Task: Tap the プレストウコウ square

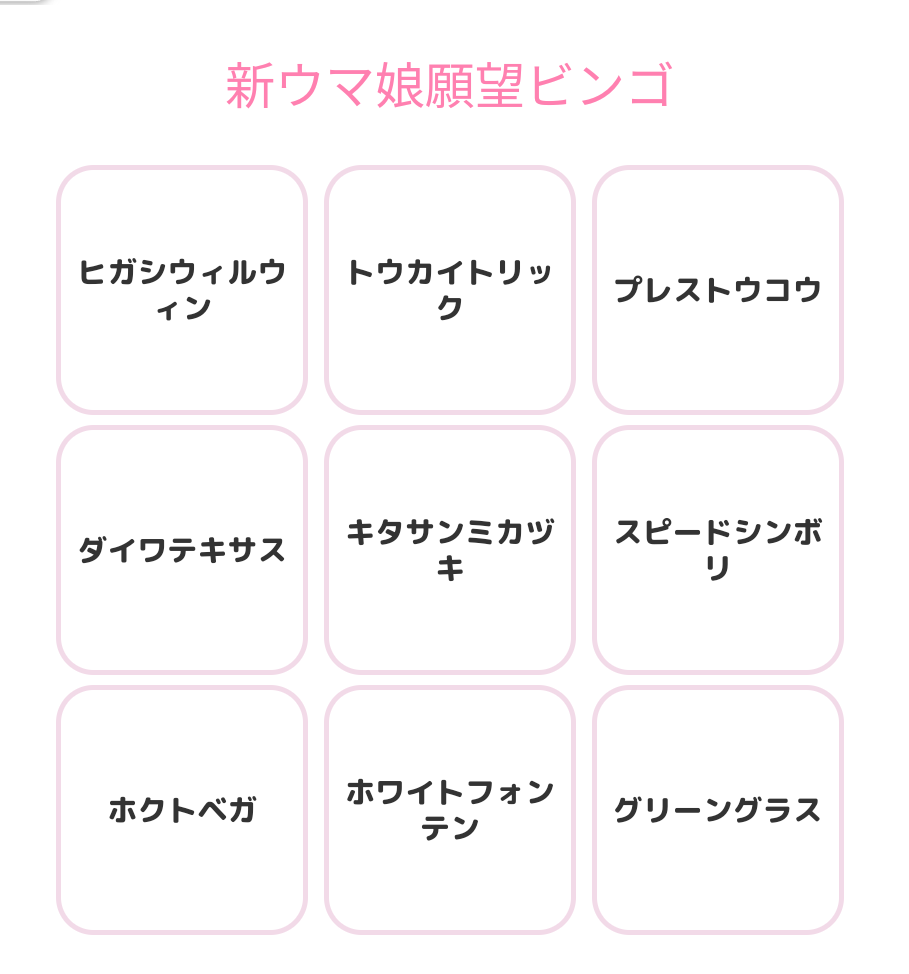Action: 718,290
